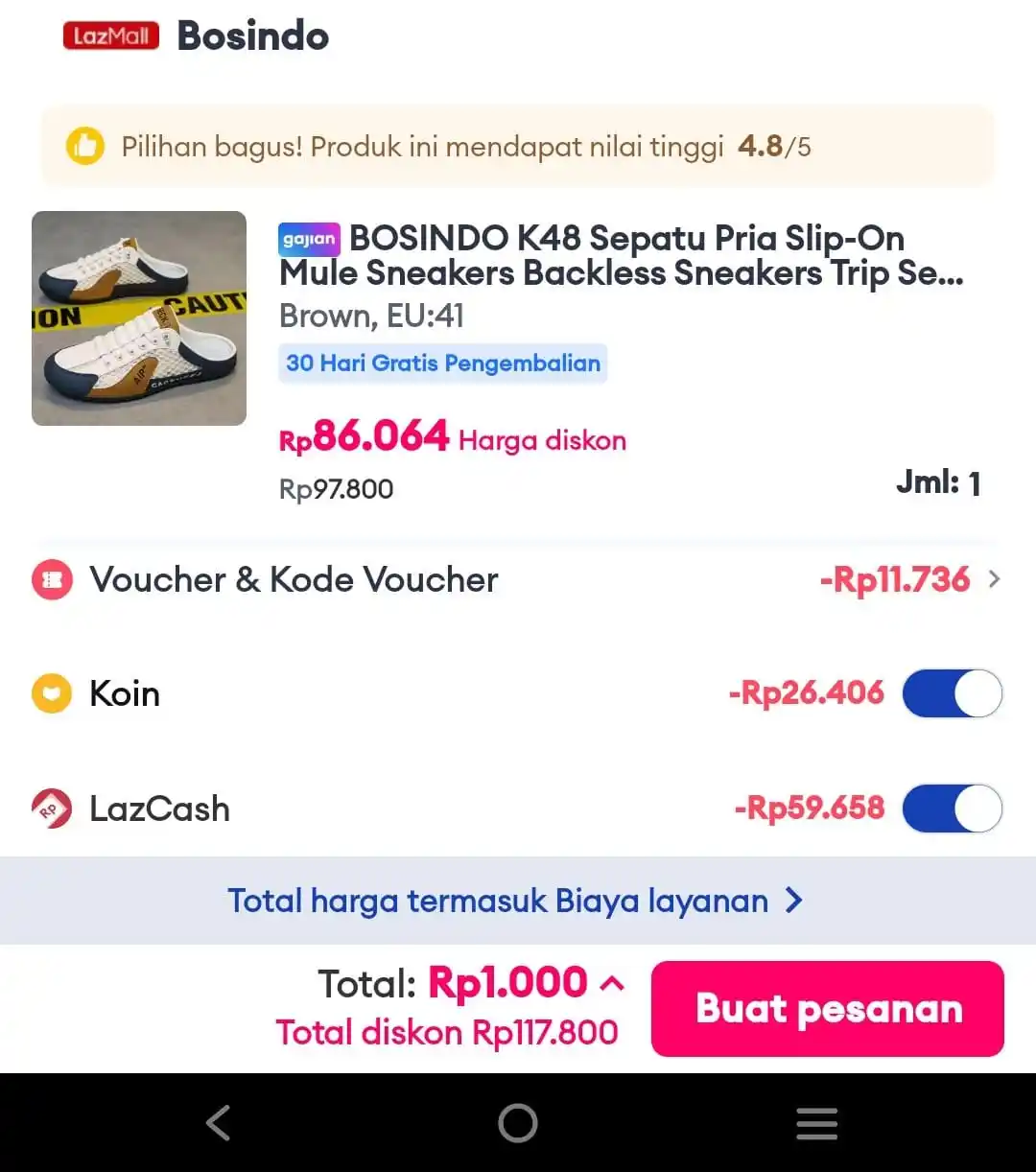Click the LazMall badge icon
Screen dimensions: 1036x1172
(x=109, y=35)
